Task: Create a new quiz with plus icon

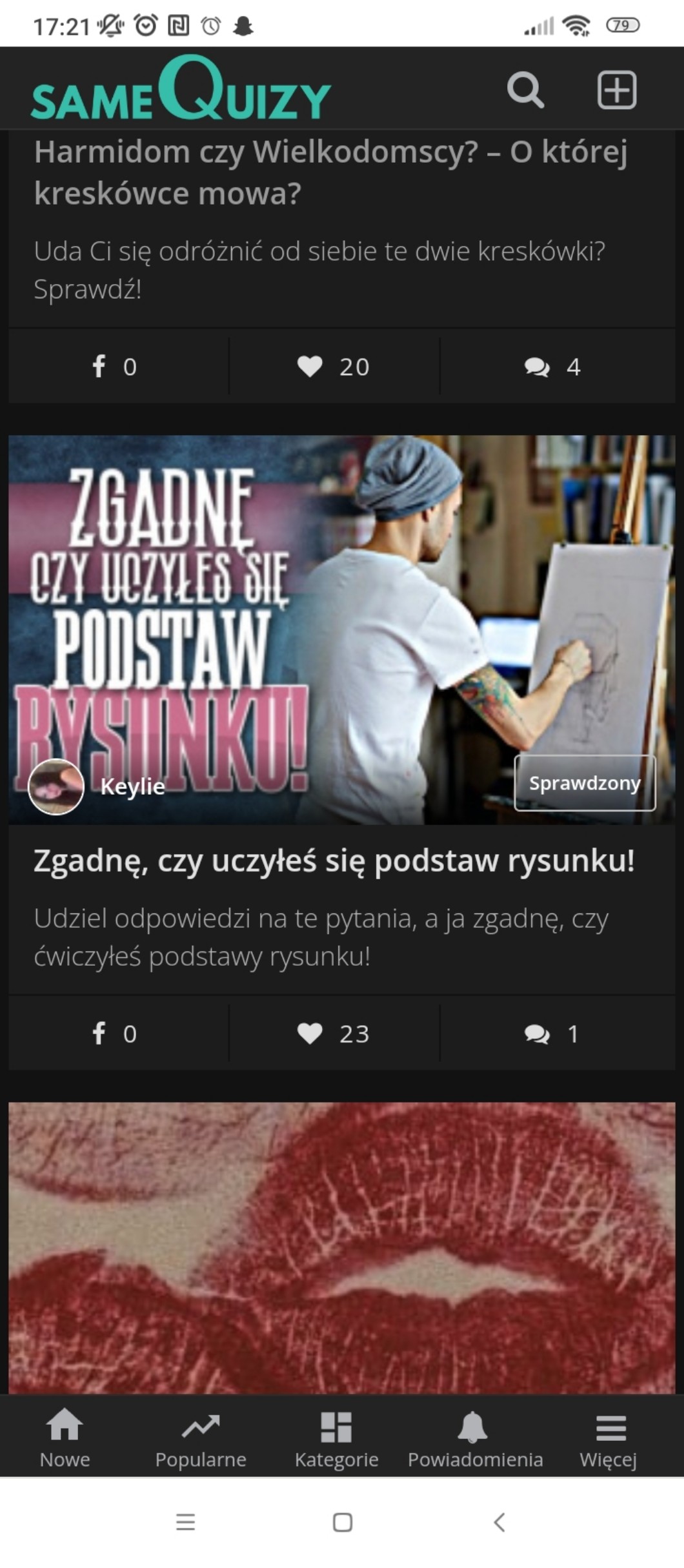Action: 616,90
